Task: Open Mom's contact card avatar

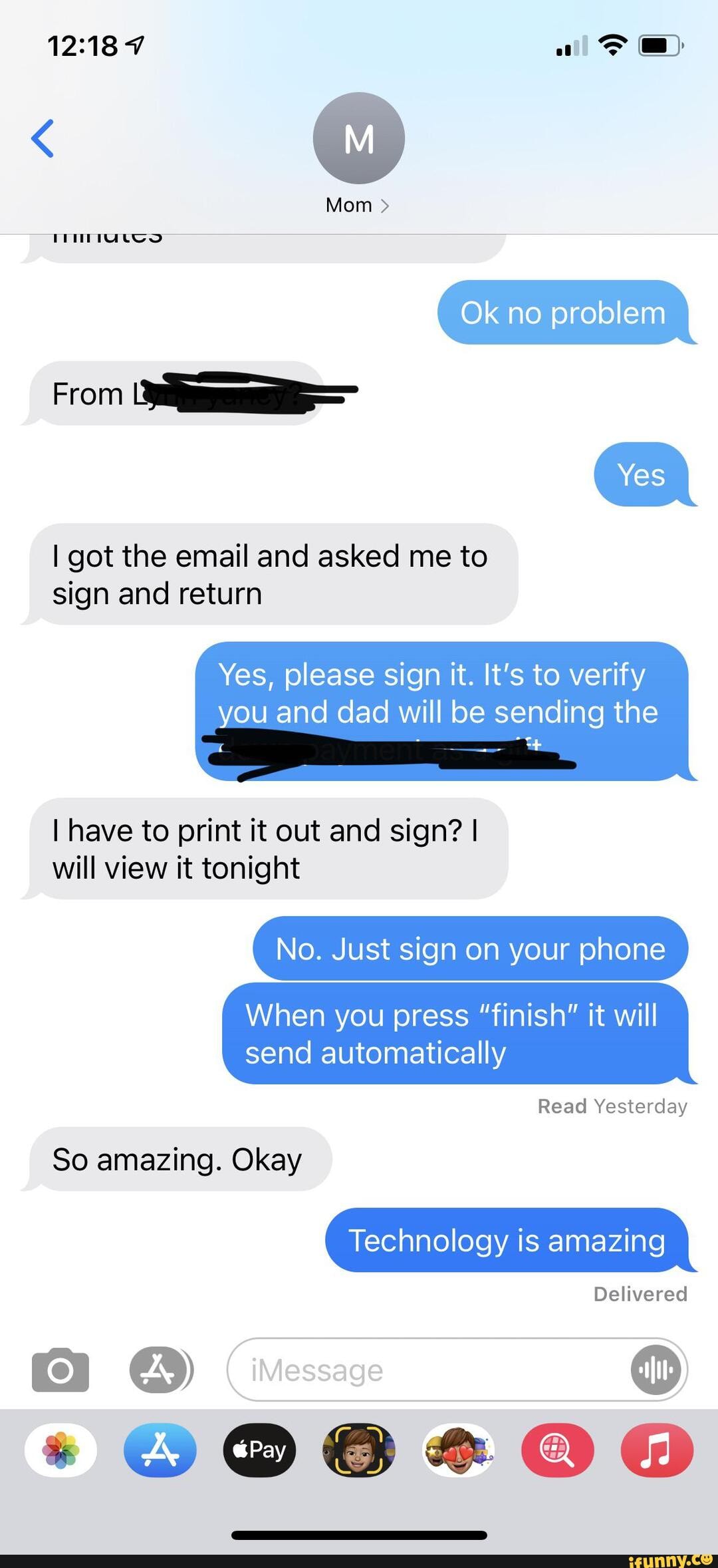Action: [x=359, y=137]
